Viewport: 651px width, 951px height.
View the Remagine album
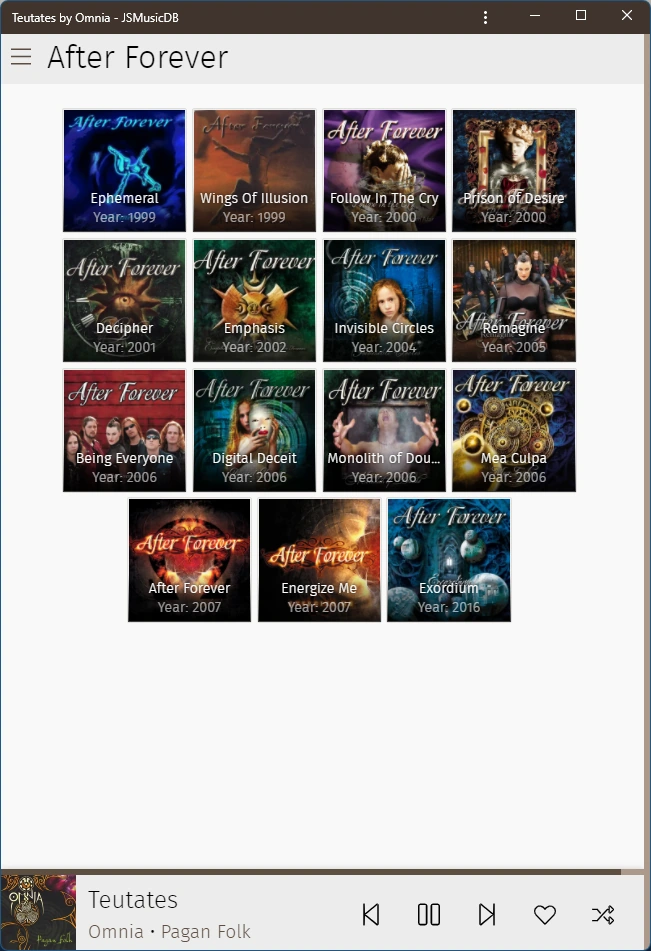tap(514, 300)
